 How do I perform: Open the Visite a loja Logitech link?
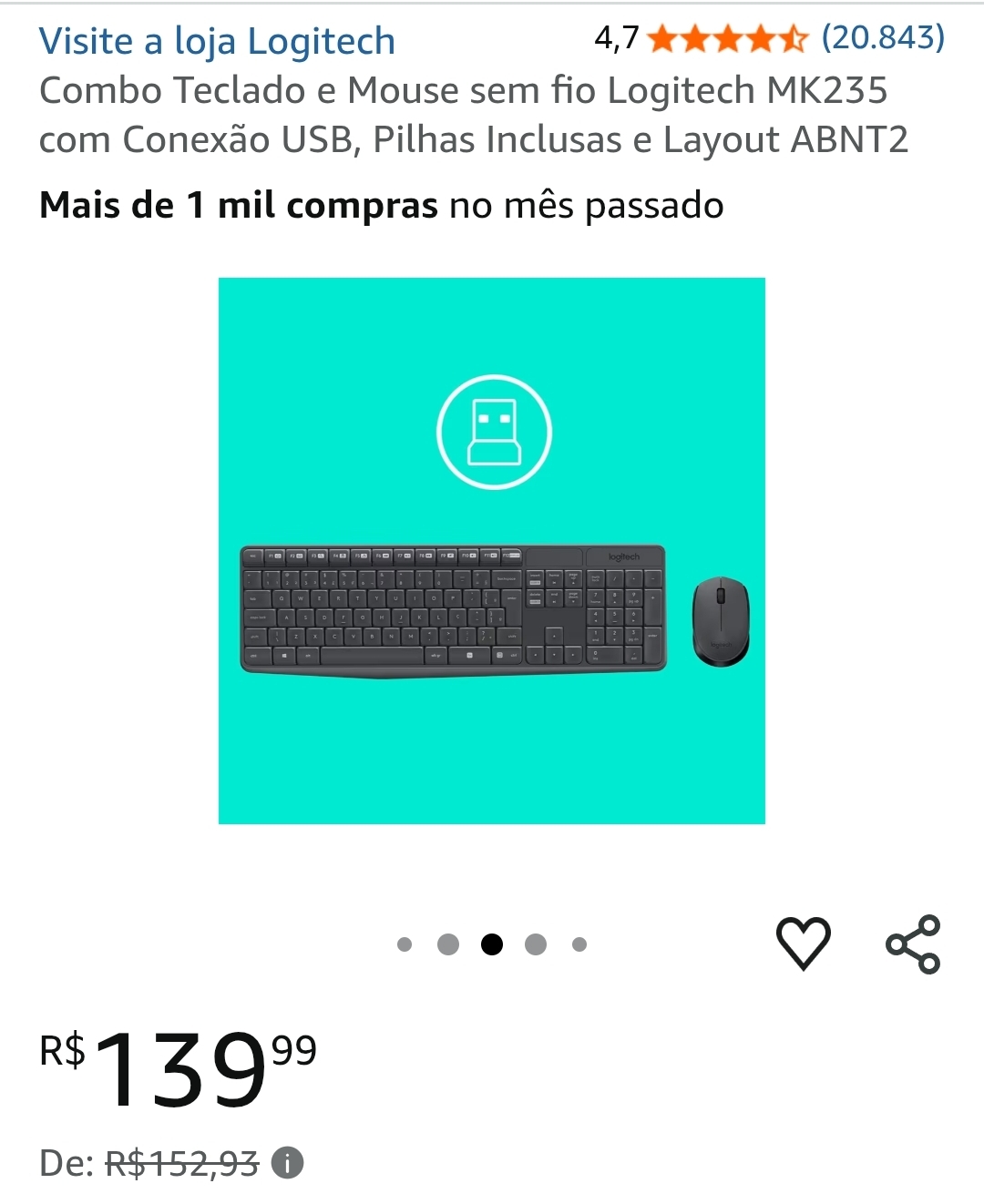pyautogui.click(x=217, y=41)
